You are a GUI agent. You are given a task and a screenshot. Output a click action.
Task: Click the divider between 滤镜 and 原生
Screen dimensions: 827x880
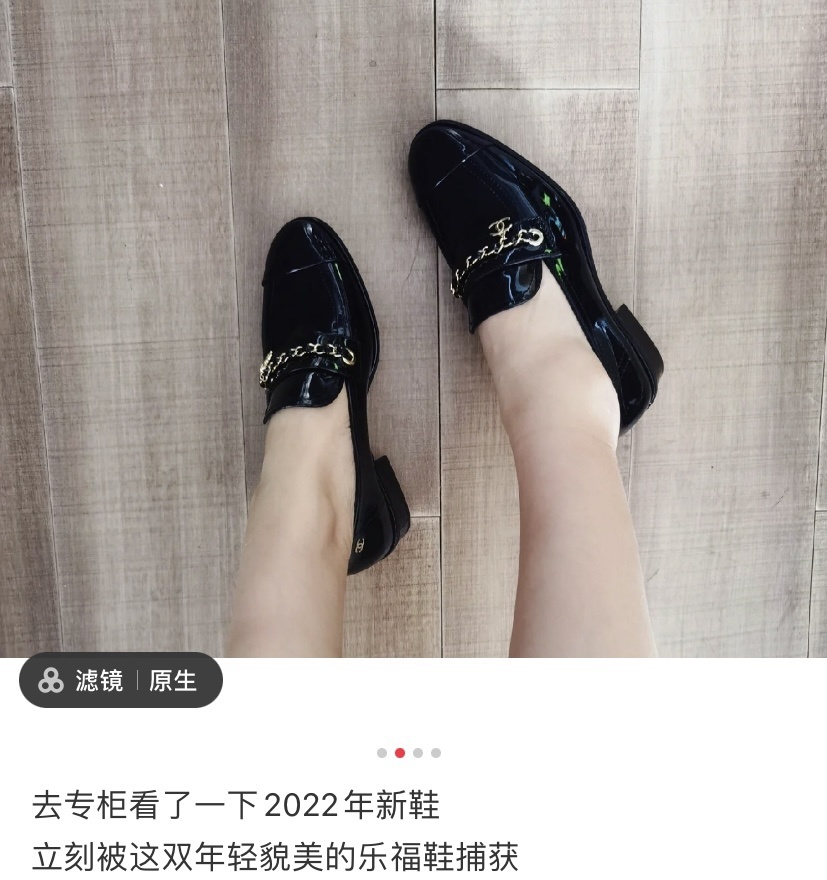137,681
